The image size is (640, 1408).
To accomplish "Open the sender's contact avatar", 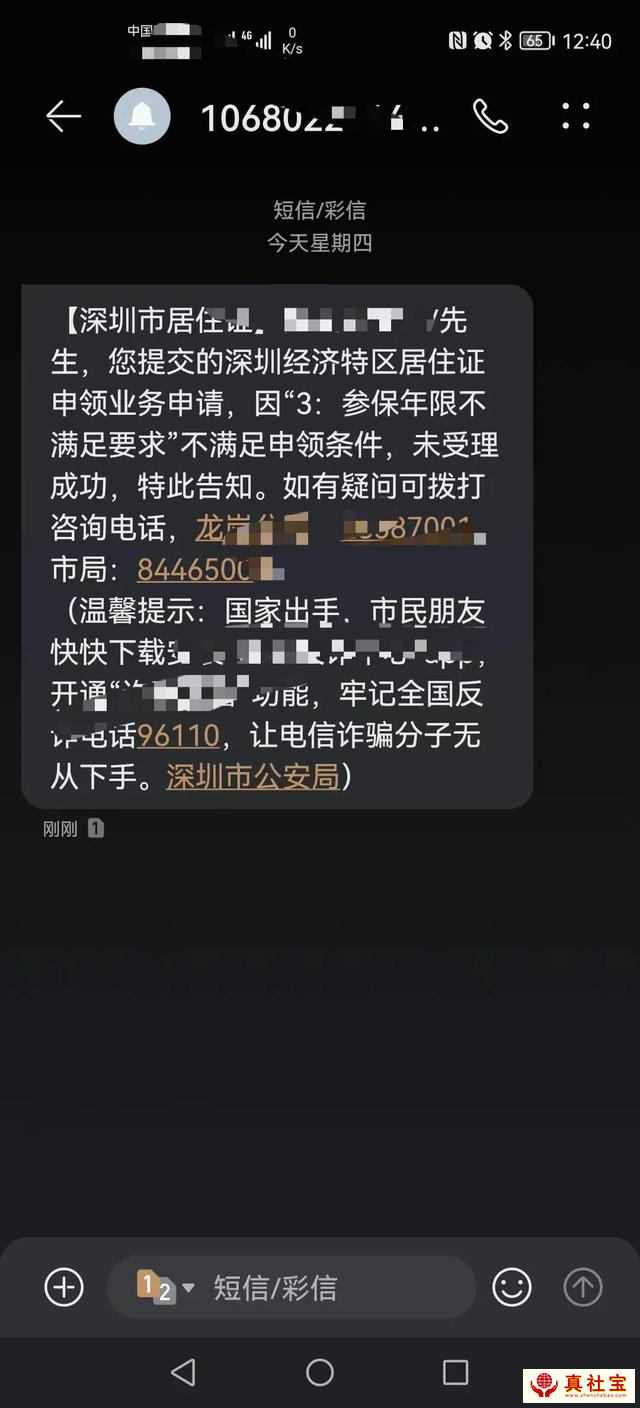I will 142,117.
